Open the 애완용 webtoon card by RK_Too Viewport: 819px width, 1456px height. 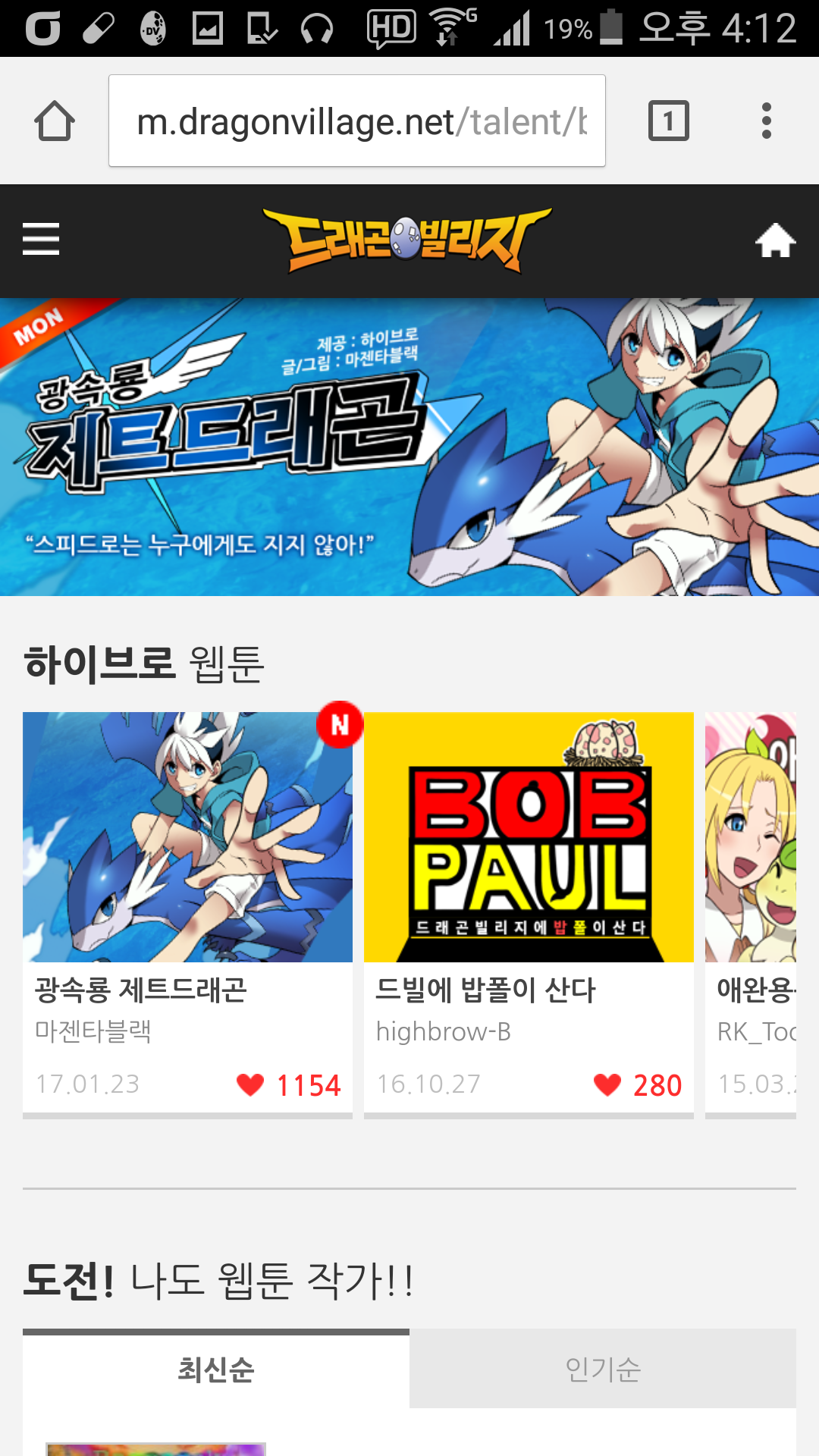pyautogui.click(x=751, y=910)
